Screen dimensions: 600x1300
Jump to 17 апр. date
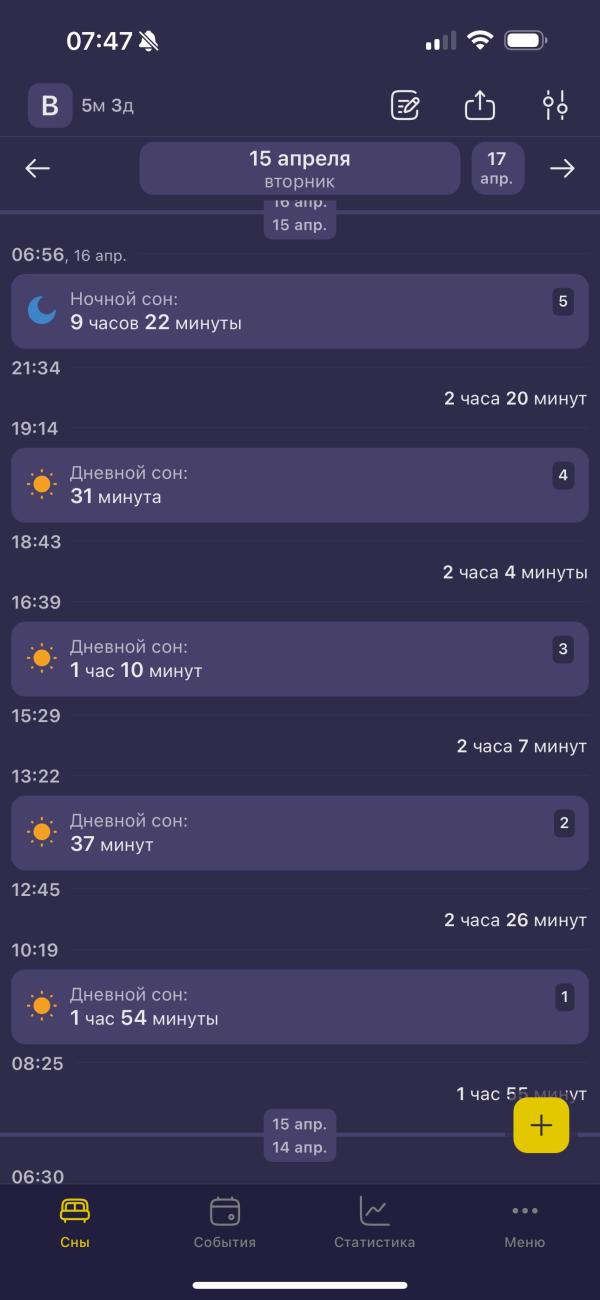[497, 168]
